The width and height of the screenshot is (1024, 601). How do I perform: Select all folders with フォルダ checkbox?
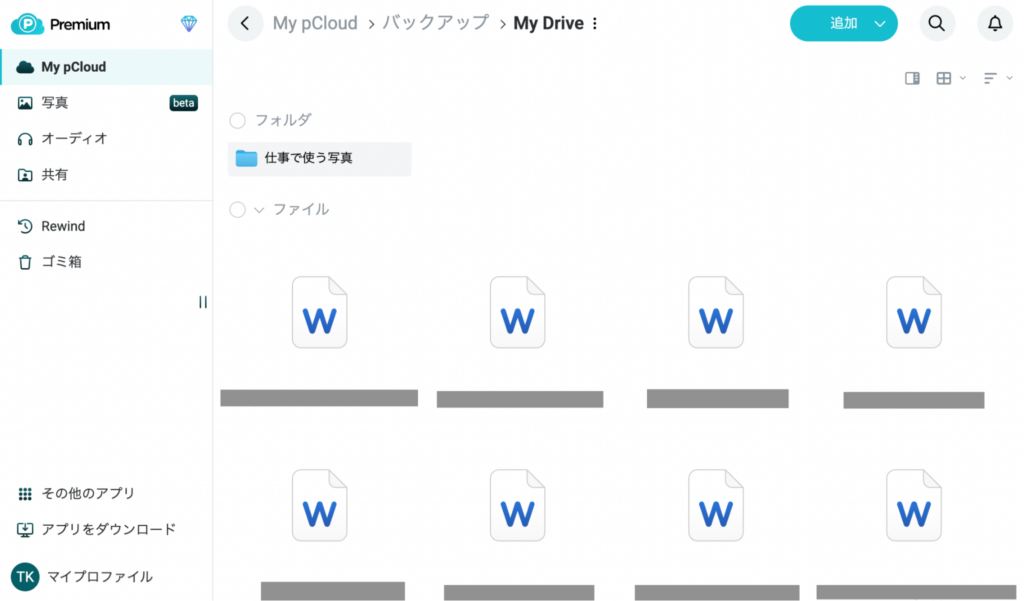(x=237, y=121)
